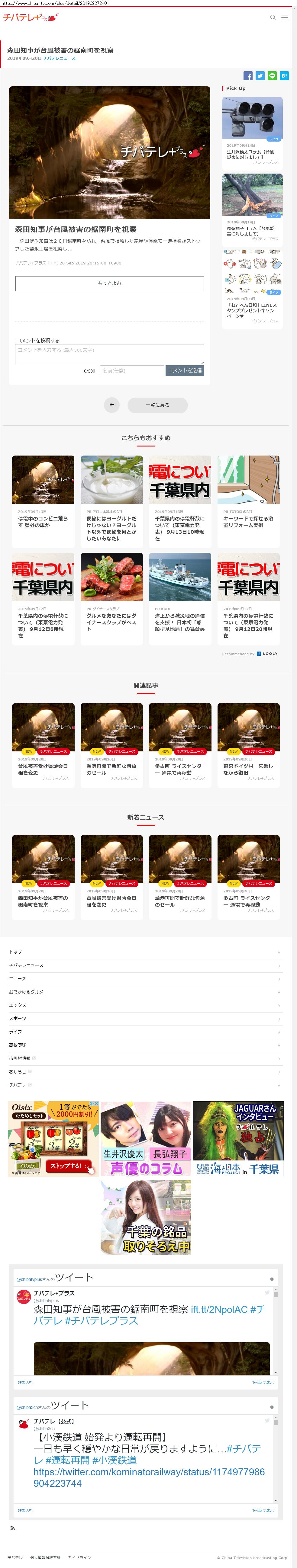
Task: Tap 一覧に戻る button
Action: click(158, 405)
